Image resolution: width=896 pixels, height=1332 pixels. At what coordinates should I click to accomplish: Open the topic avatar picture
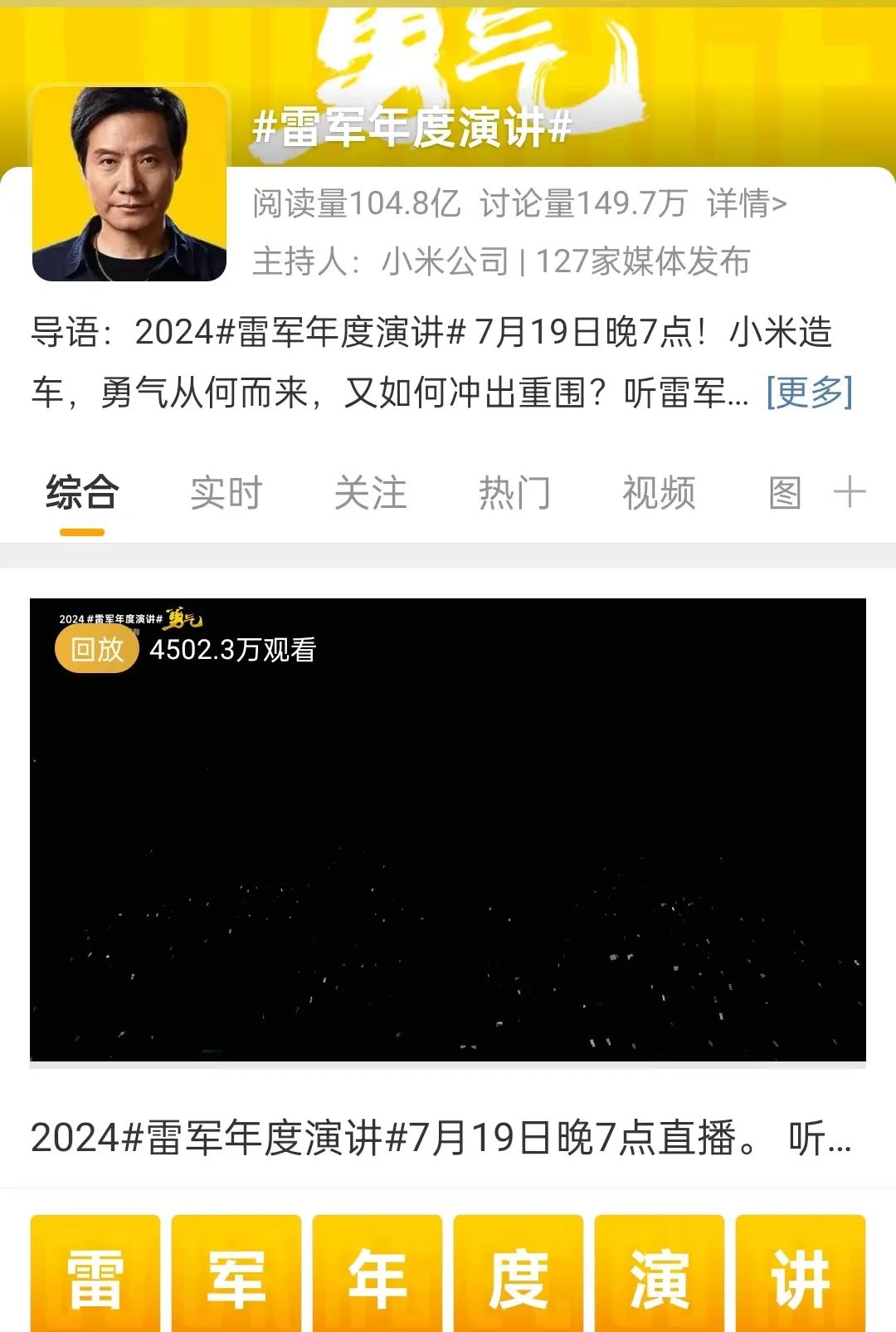tap(129, 184)
